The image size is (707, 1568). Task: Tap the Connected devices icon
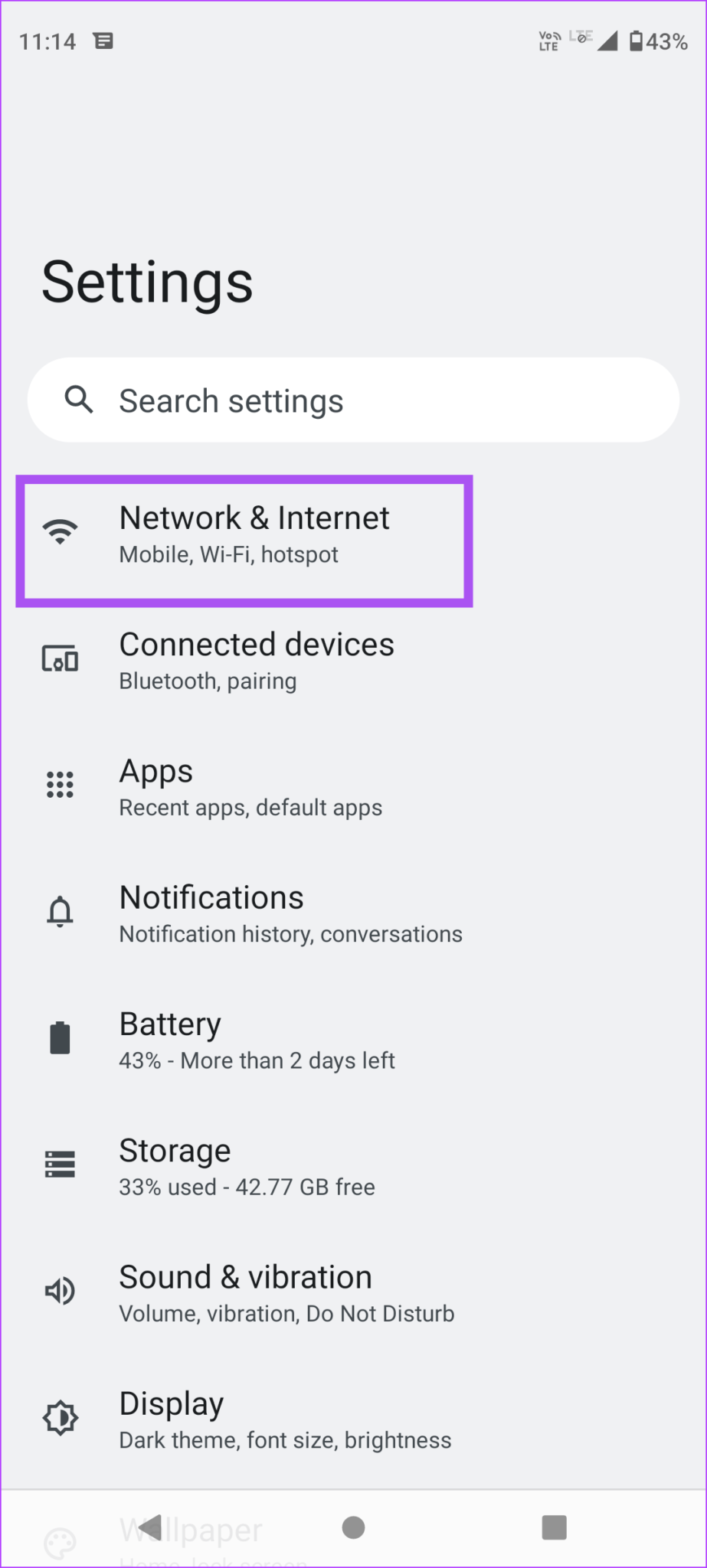click(x=60, y=658)
